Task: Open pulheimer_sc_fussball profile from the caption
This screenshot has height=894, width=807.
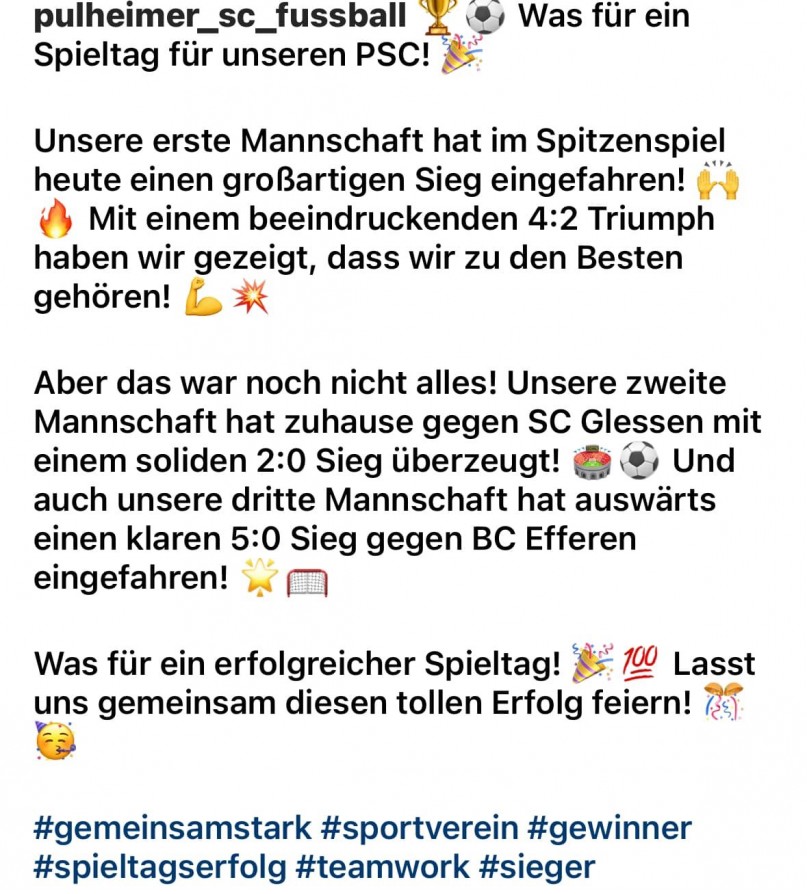Action: click(220, 17)
